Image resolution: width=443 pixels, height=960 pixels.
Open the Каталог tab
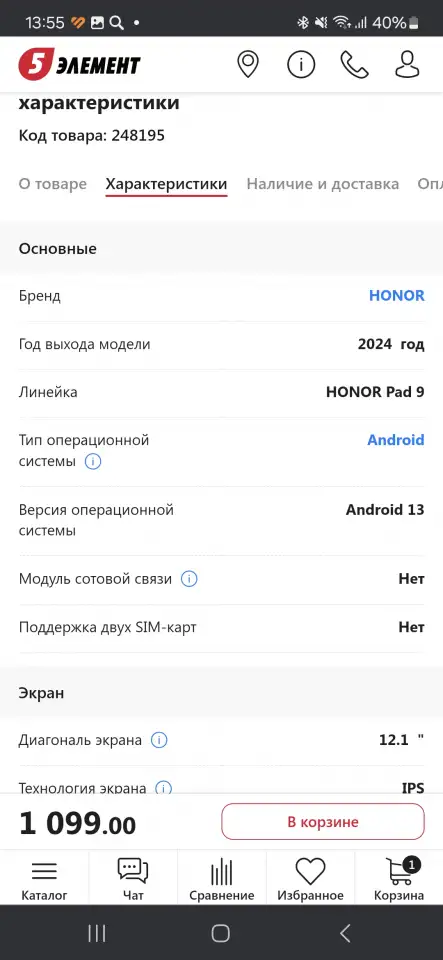point(44,879)
